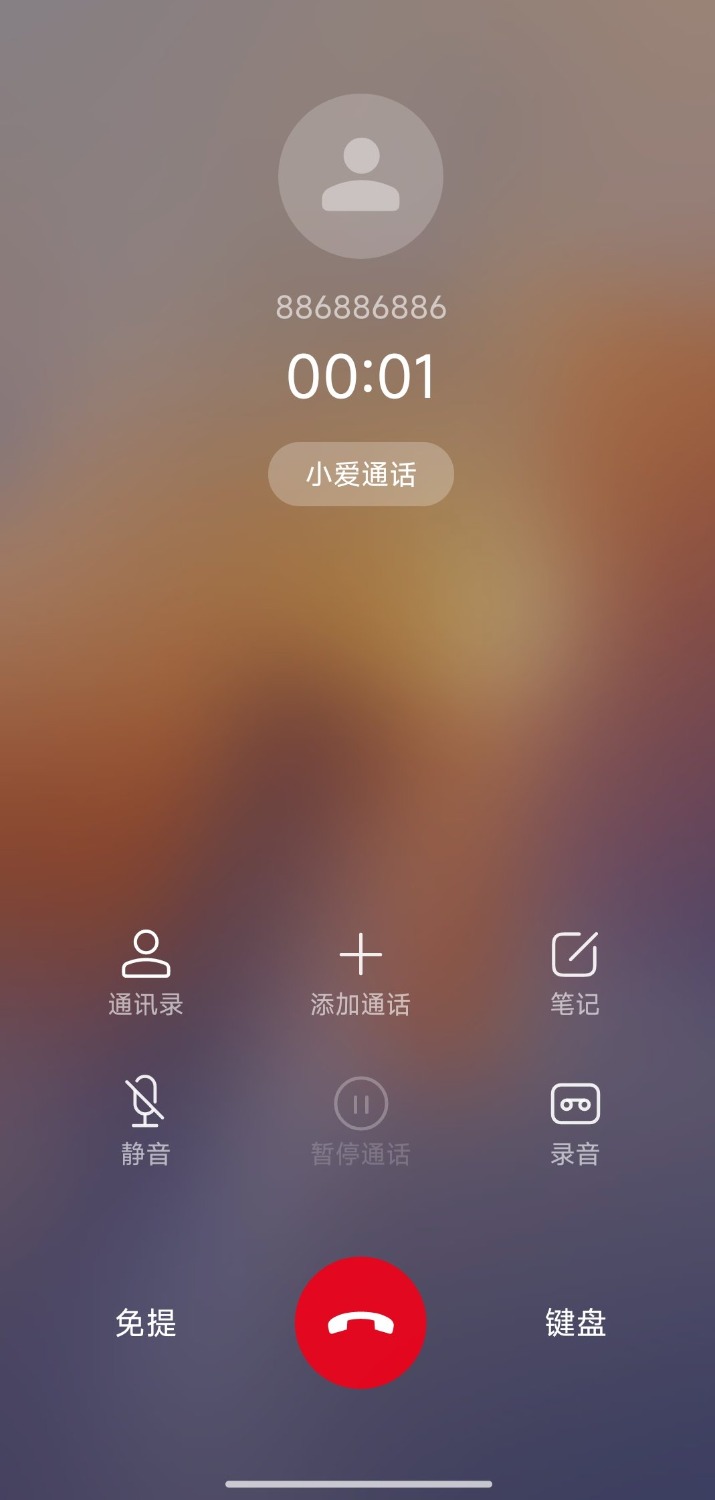
Task: Add another call with 添加通话
Action: (360, 970)
